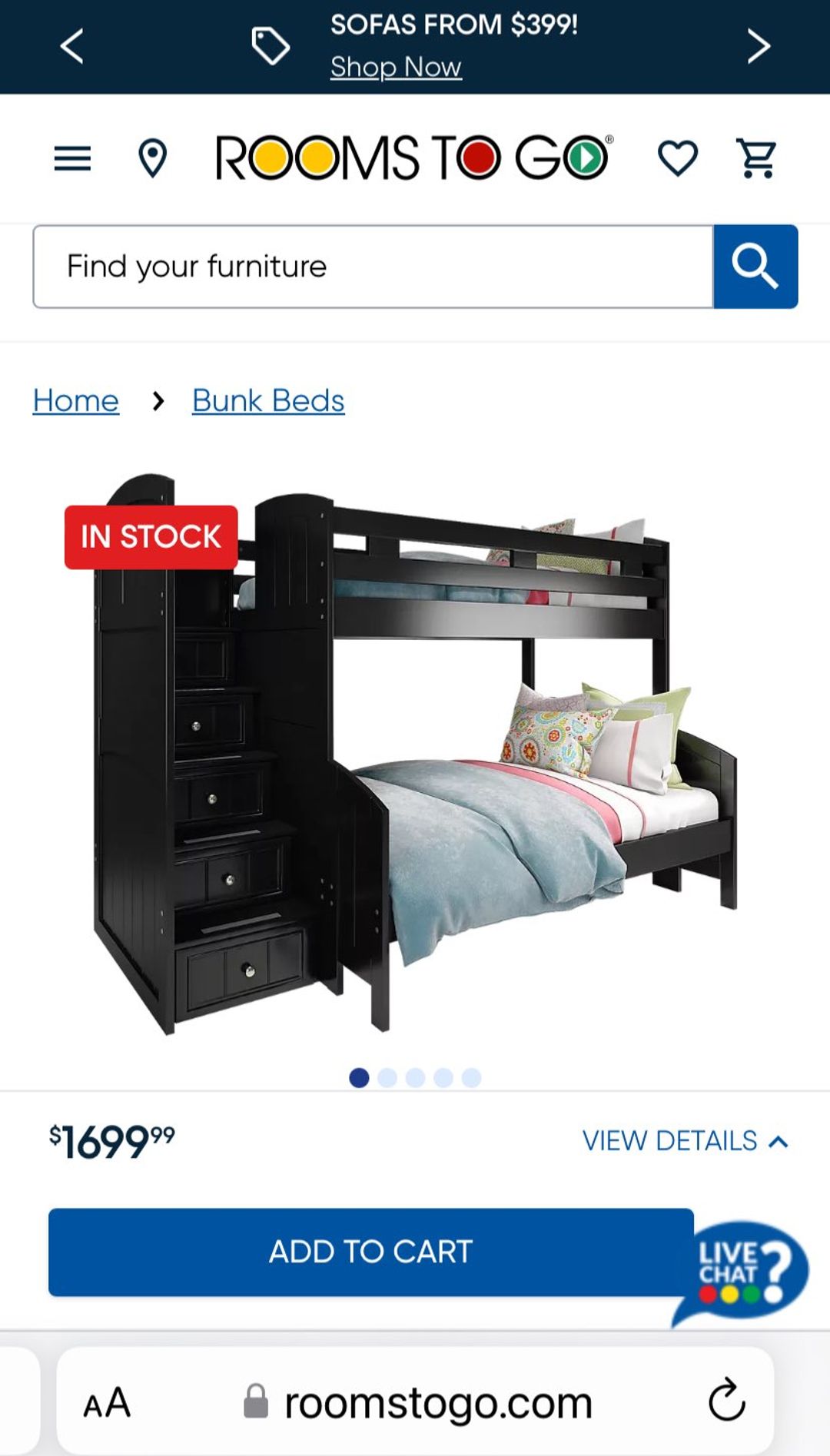This screenshot has width=830, height=1456.
Task: Jump to the second image dot
Action: point(387,1078)
